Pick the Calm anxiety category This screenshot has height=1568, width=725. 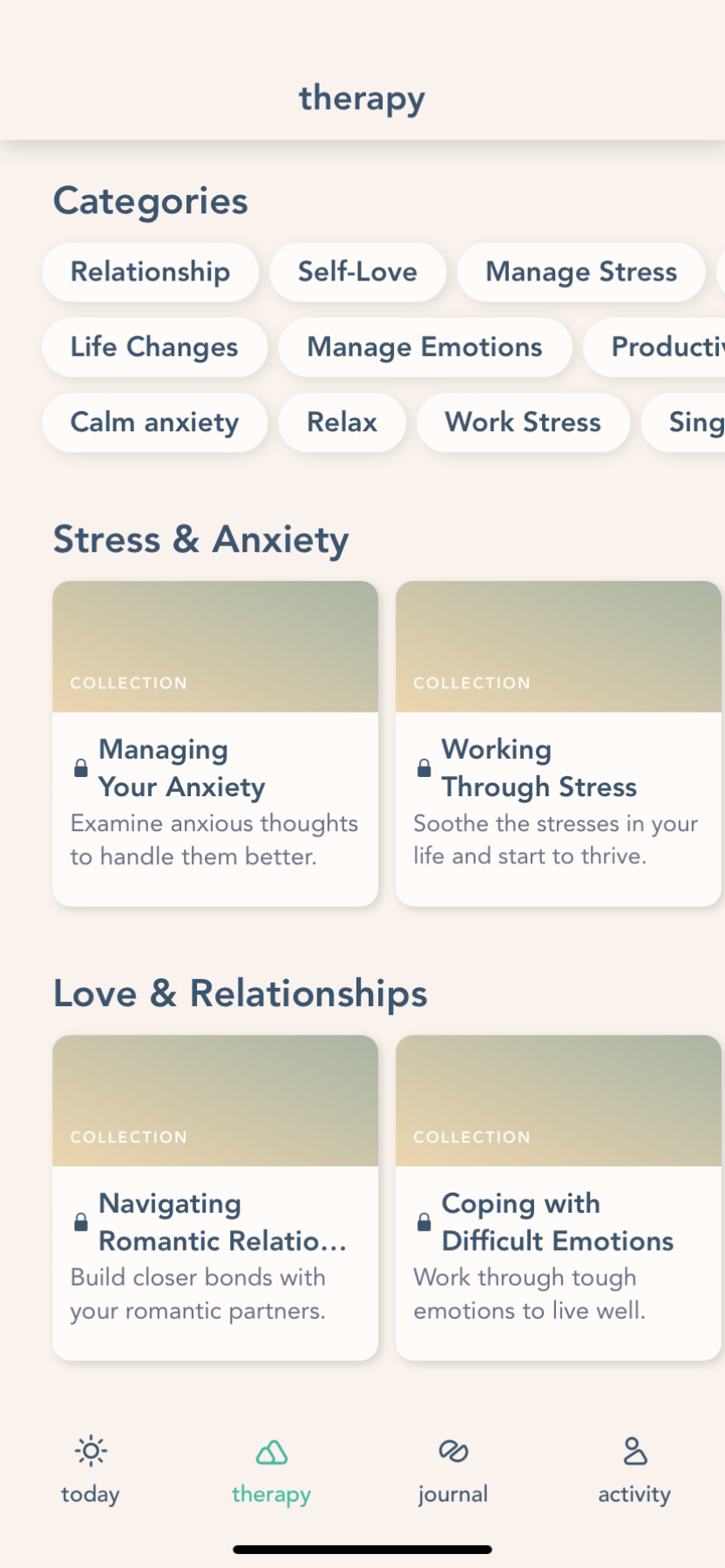(x=154, y=422)
